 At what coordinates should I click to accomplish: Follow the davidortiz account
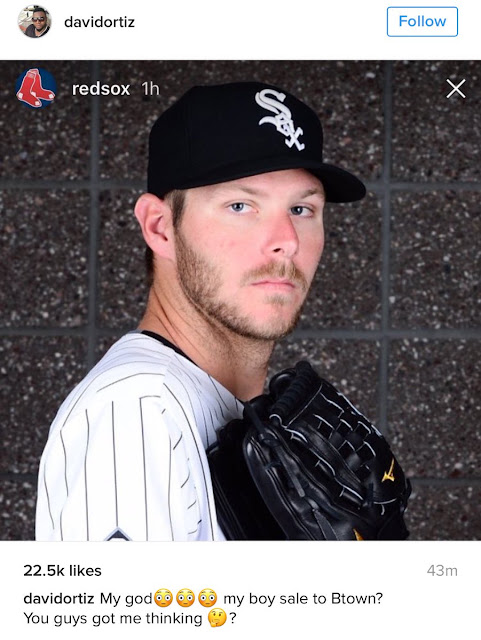point(422,22)
